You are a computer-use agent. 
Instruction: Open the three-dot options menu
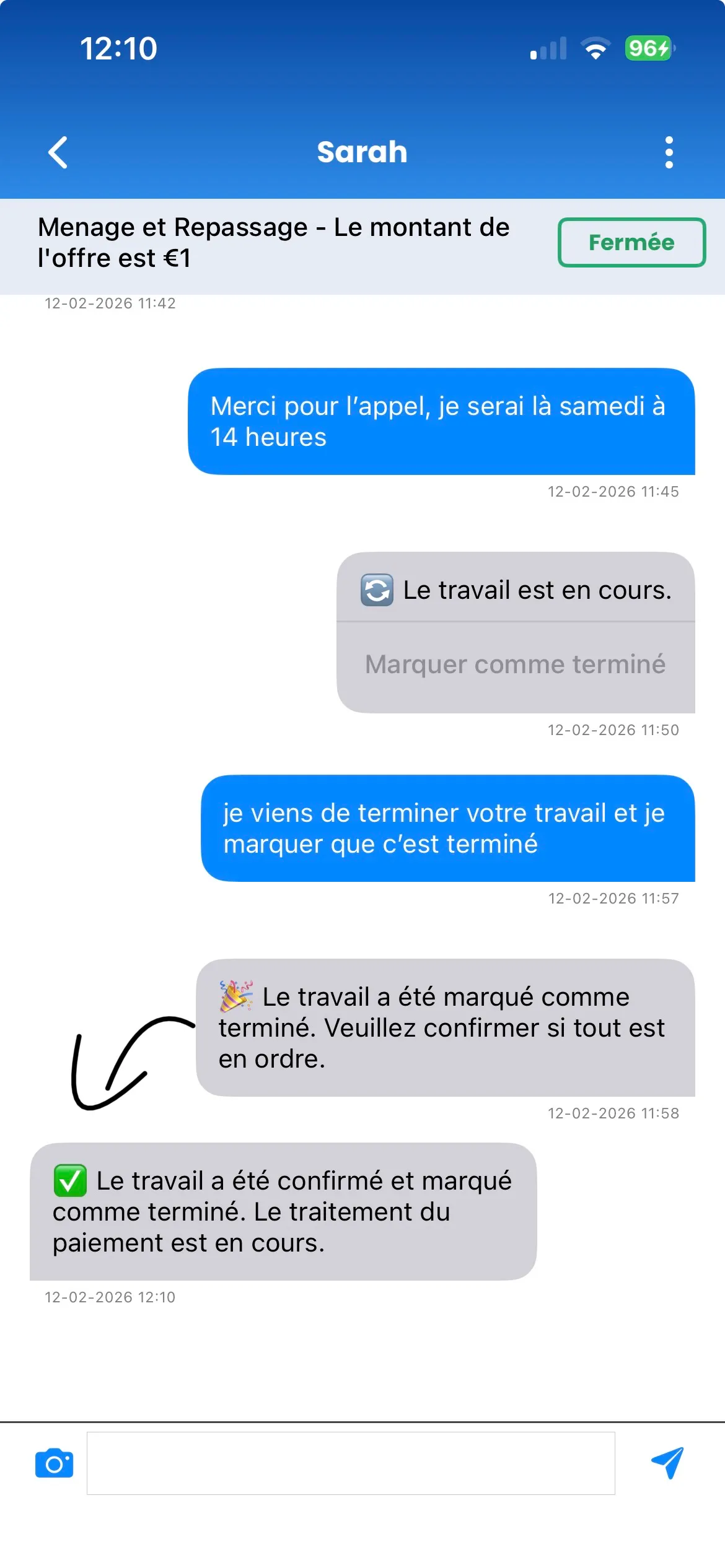coord(668,152)
